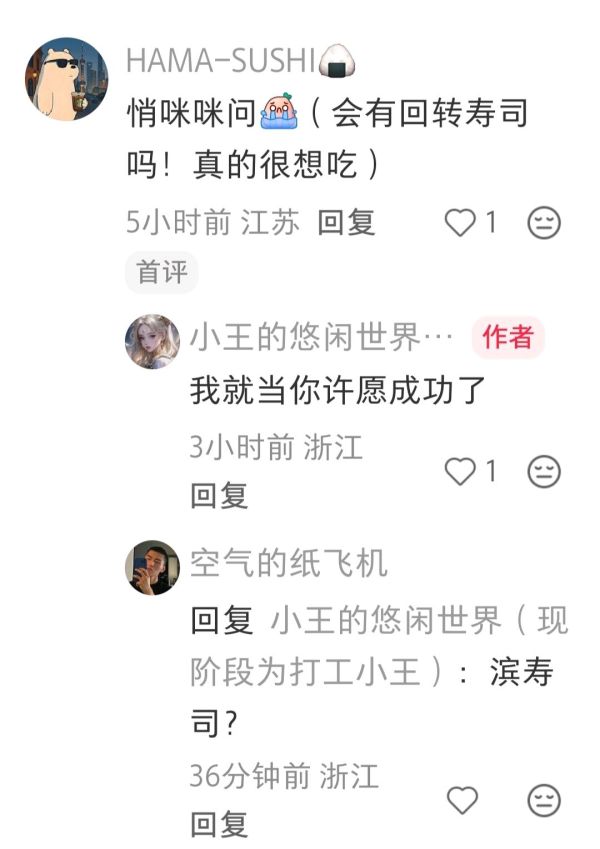Screen dimensions: 600x849
Task: Like HAMA-SUSHI's comment
Action: 460,222
